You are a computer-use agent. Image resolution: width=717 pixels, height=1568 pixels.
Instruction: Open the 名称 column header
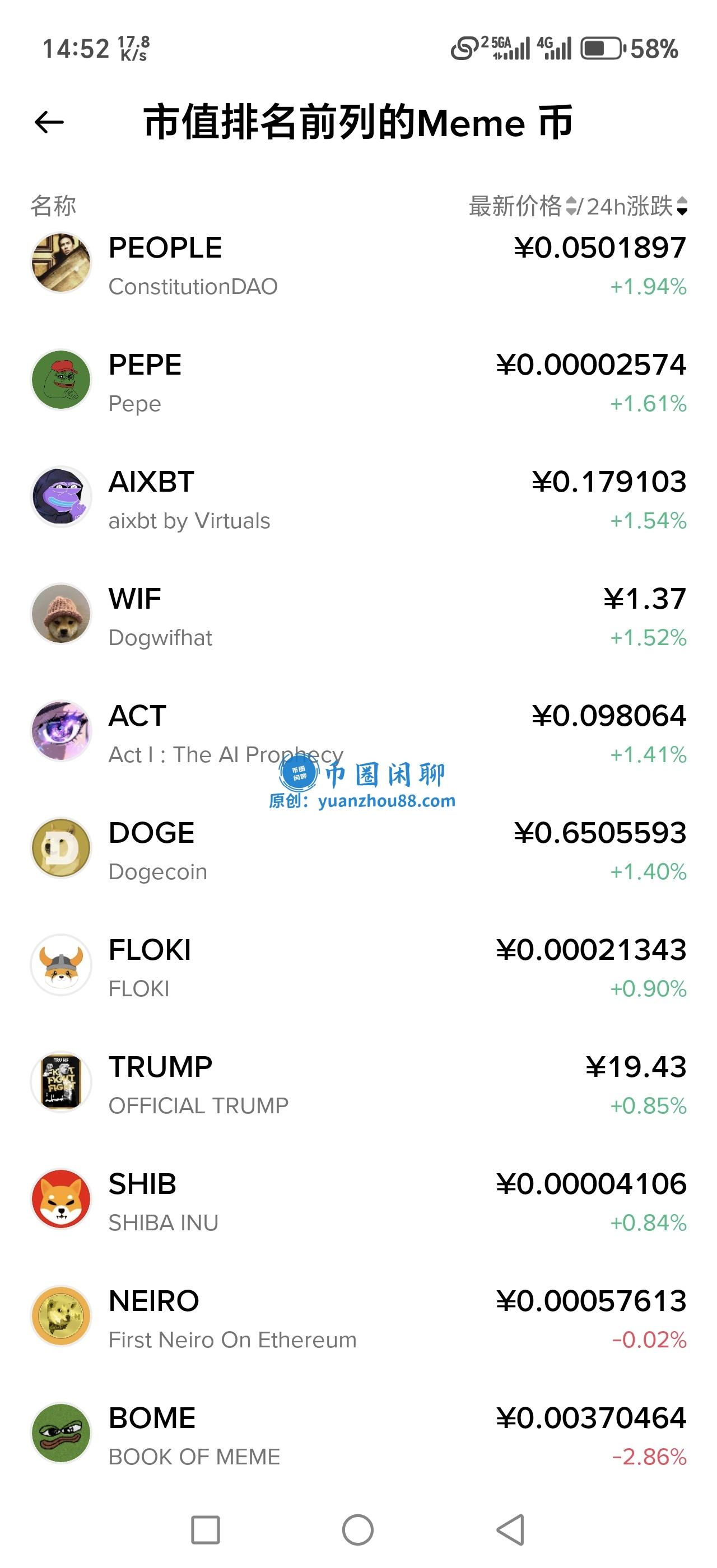(54, 206)
